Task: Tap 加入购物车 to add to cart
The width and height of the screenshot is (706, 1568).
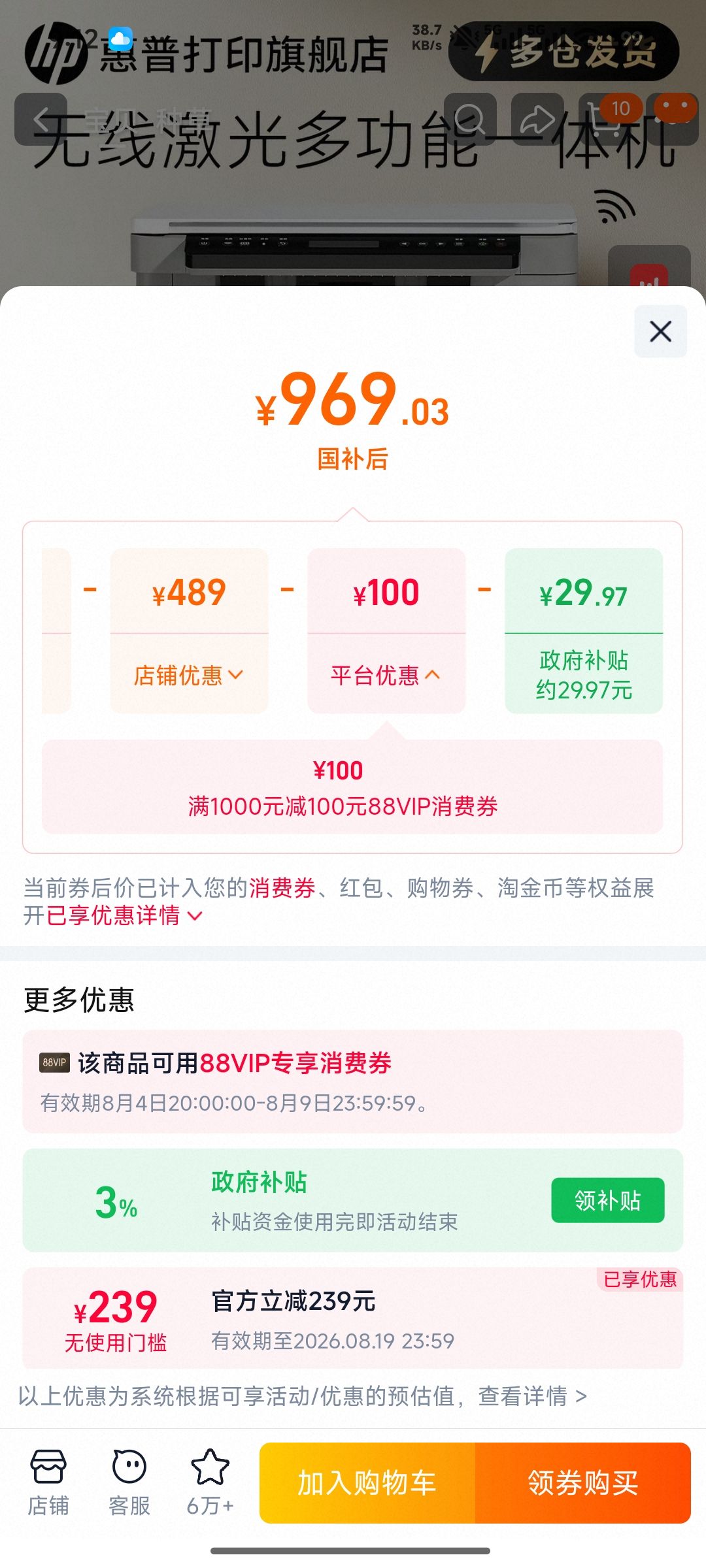Action: [x=367, y=1483]
